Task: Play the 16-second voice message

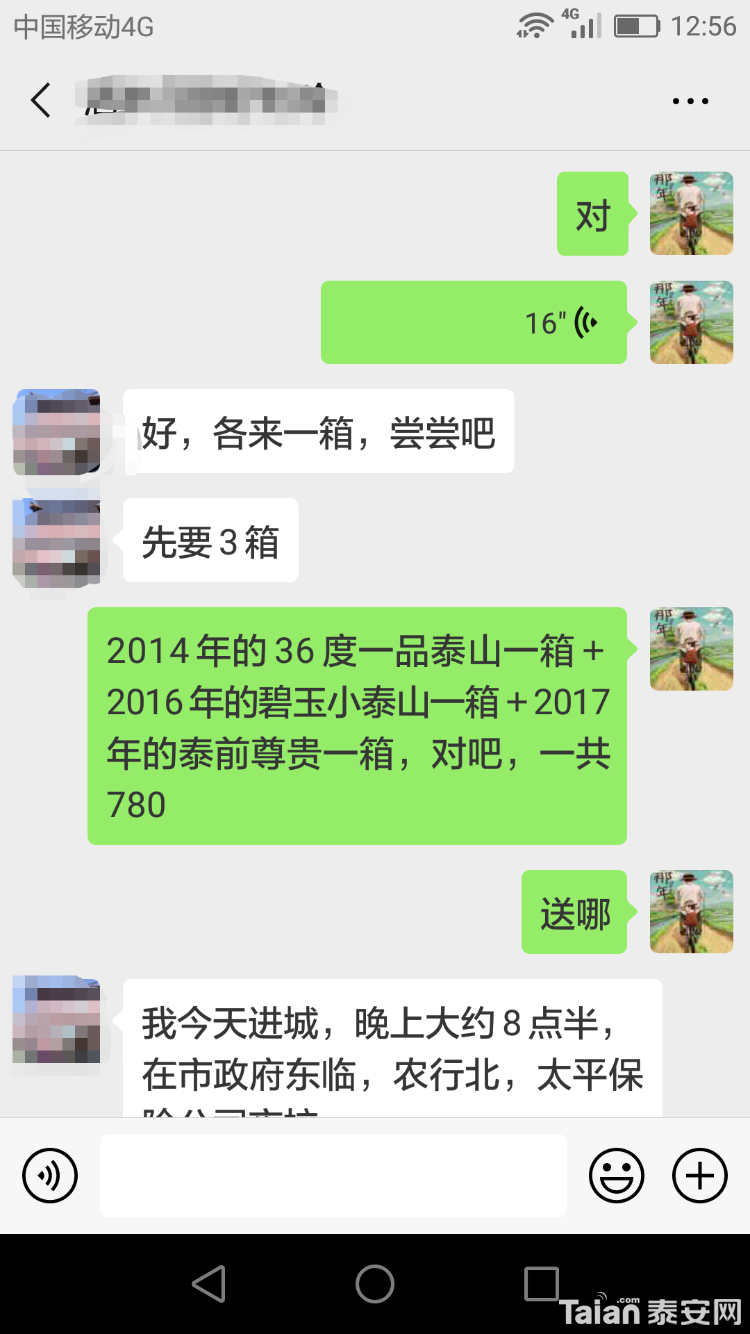Action: point(474,322)
